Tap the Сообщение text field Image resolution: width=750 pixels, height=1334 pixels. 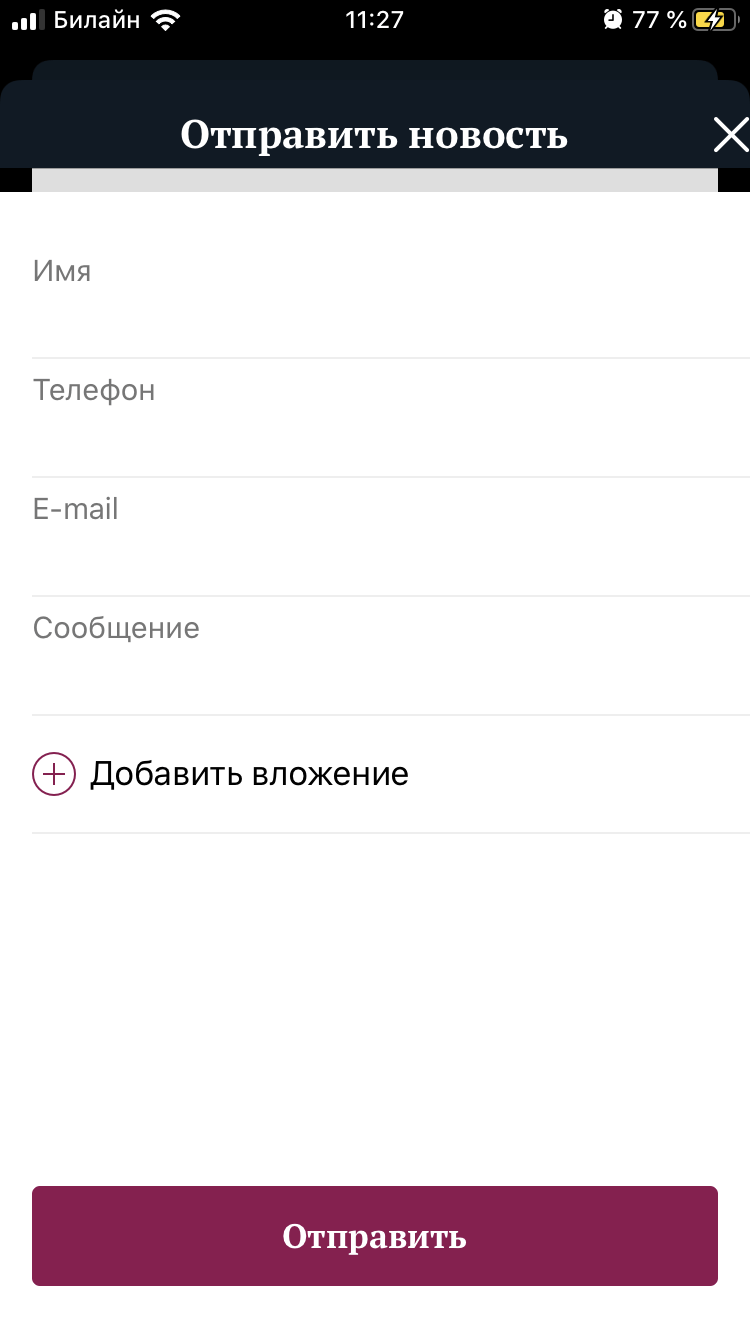click(390, 658)
